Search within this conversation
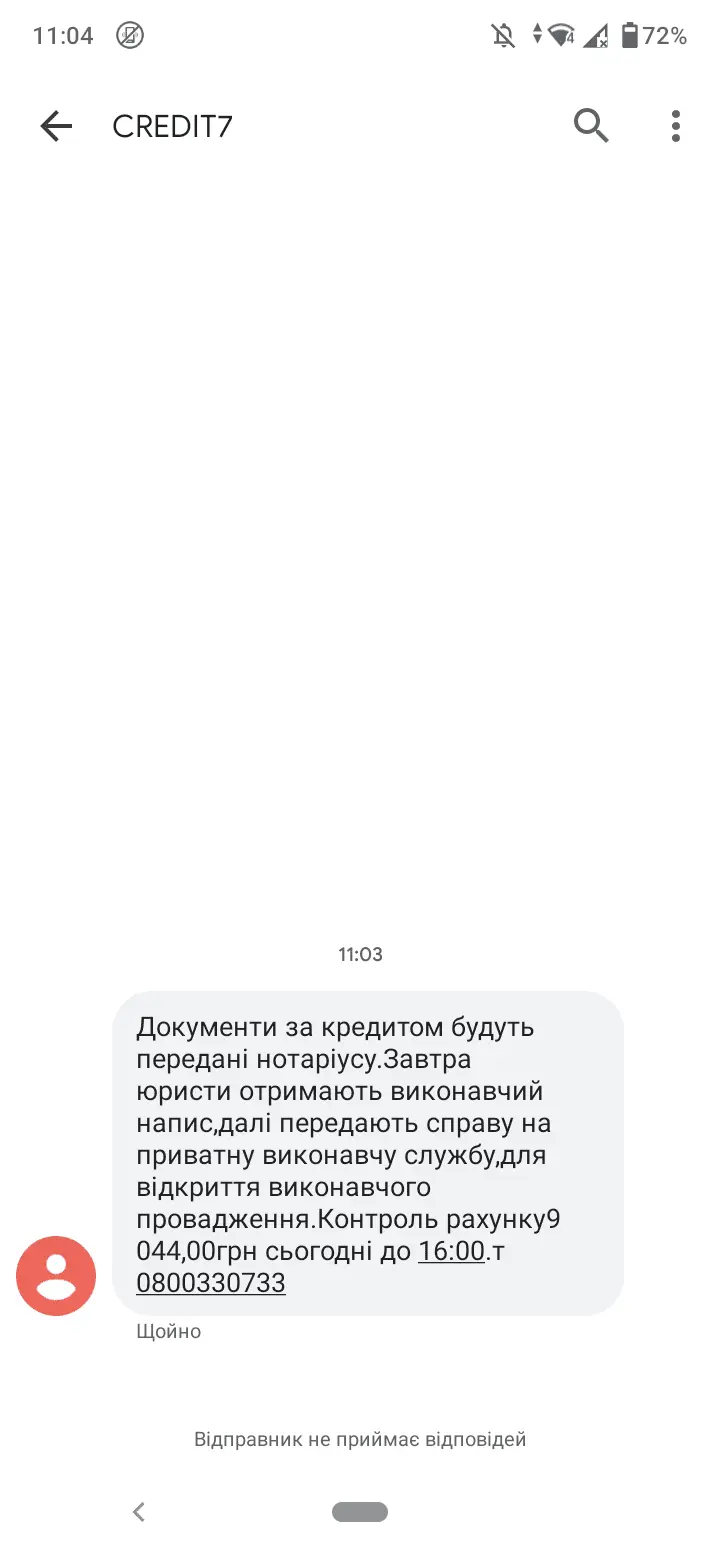The width and height of the screenshot is (720, 1560). point(591,126)
